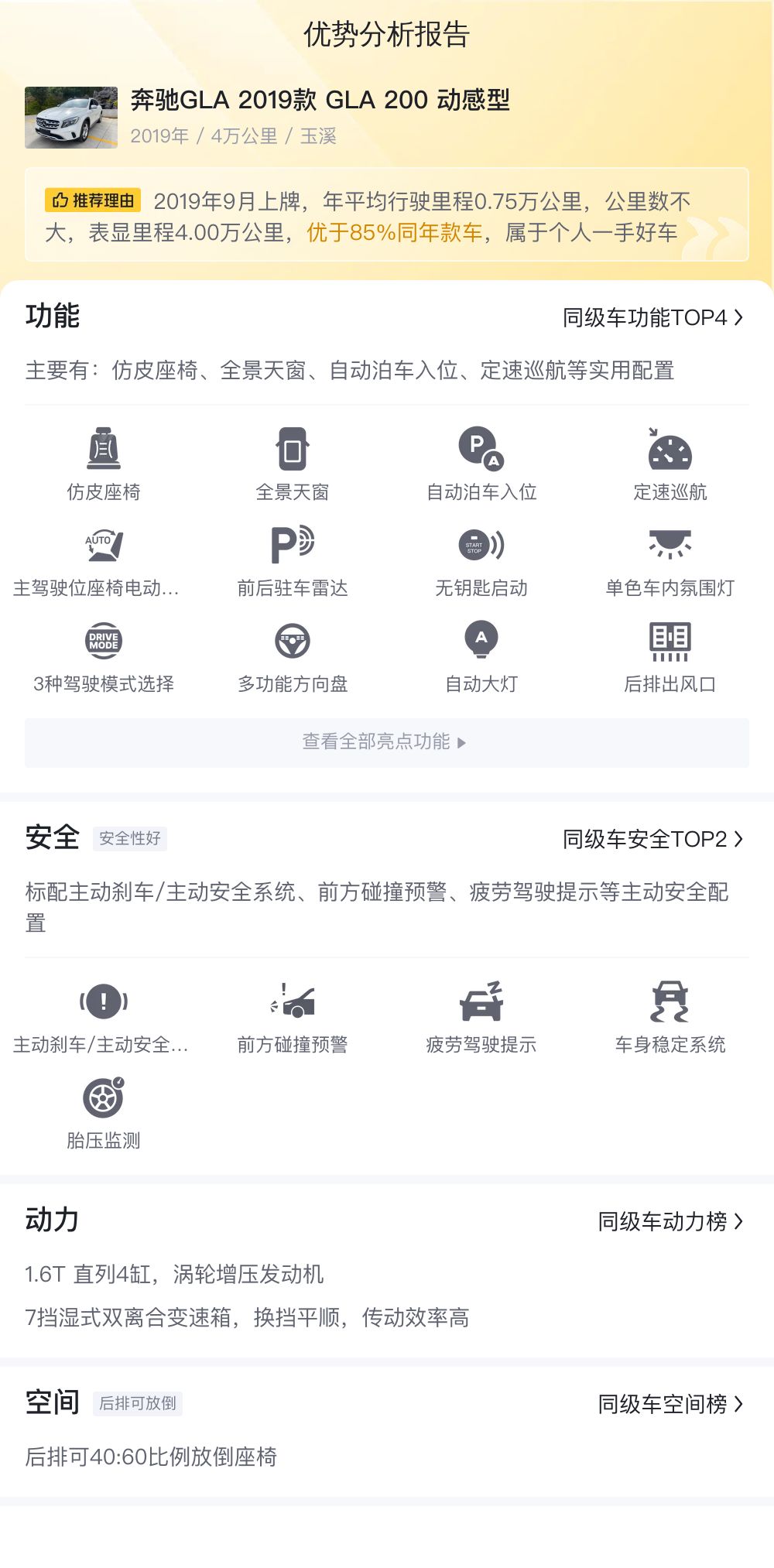
Task: Open the 奔驰GLA car photo thumbnail
Action: coord(71,117)
